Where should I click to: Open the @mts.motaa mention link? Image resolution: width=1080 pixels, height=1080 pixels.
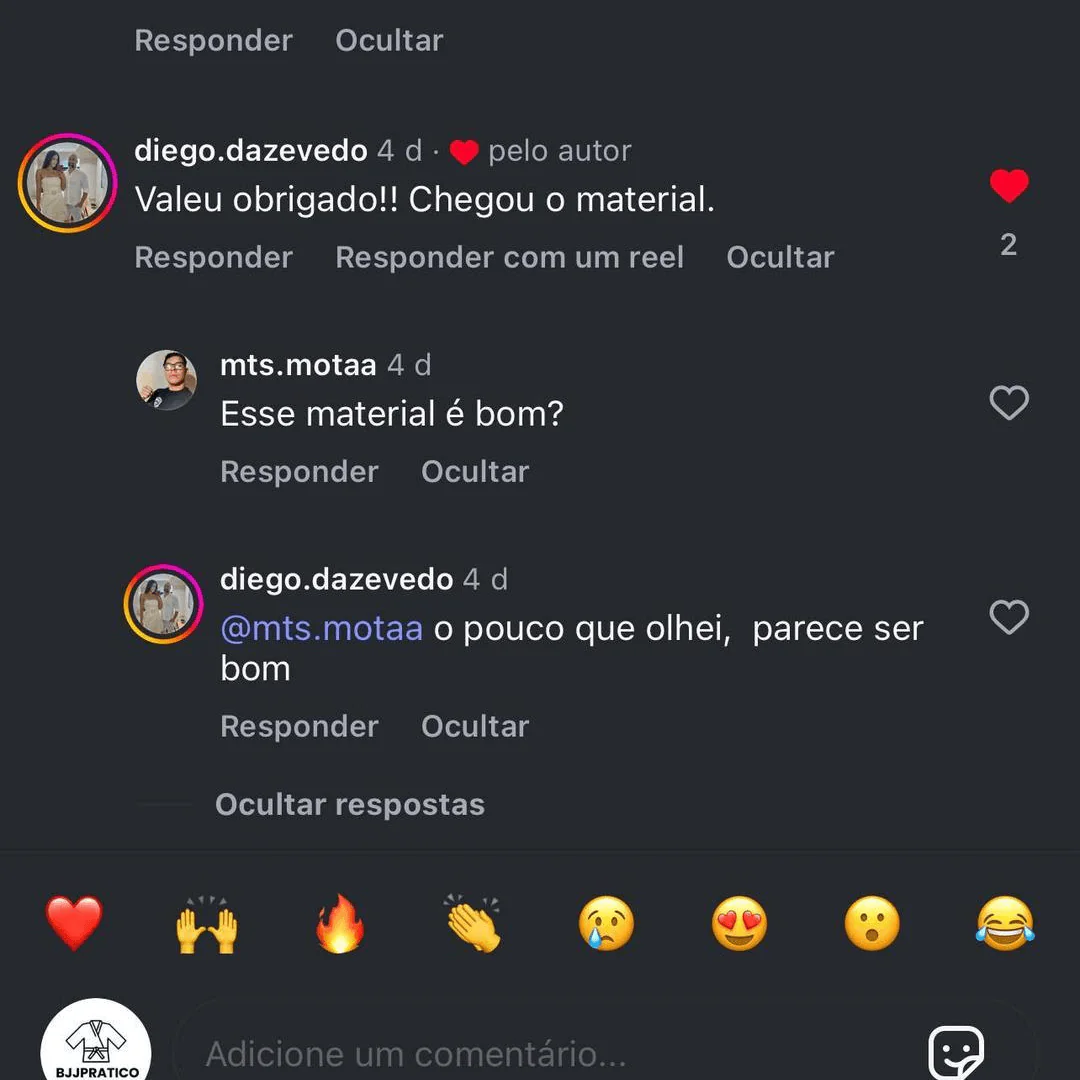[x=321, y=629]
